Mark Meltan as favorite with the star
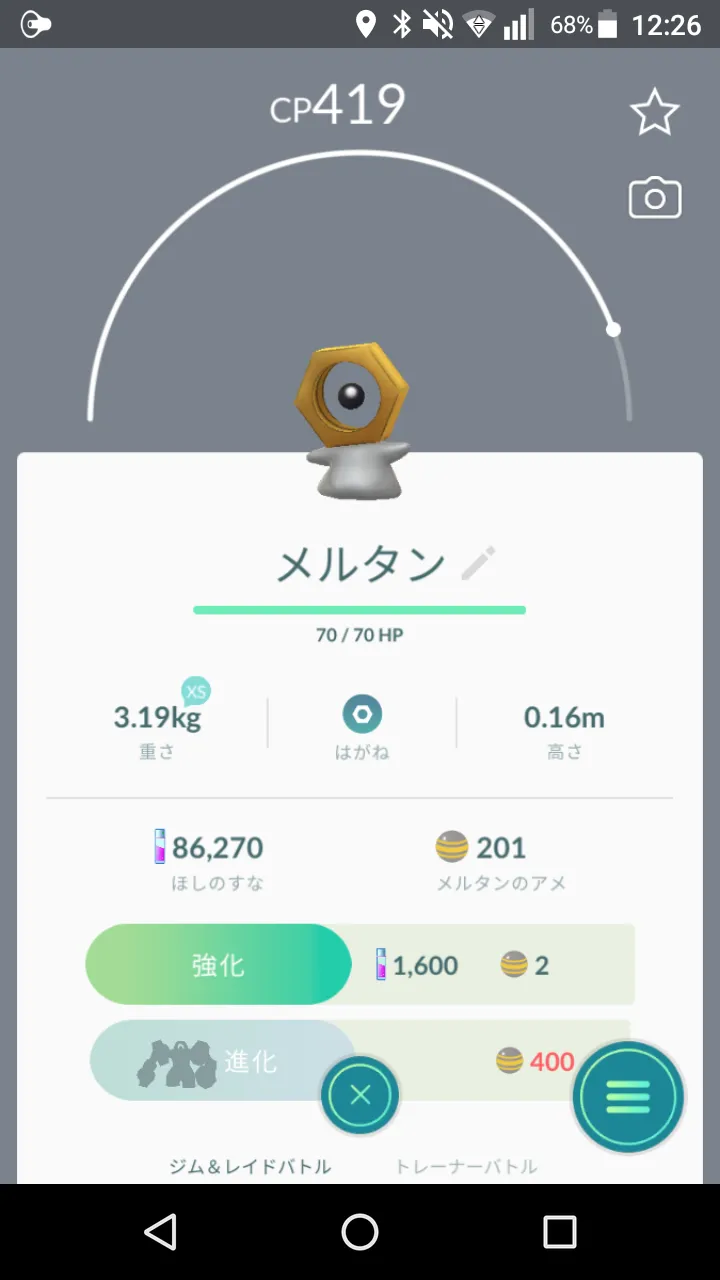The image size is (720, 1280). pyautogui.click(x=655, y=113)
